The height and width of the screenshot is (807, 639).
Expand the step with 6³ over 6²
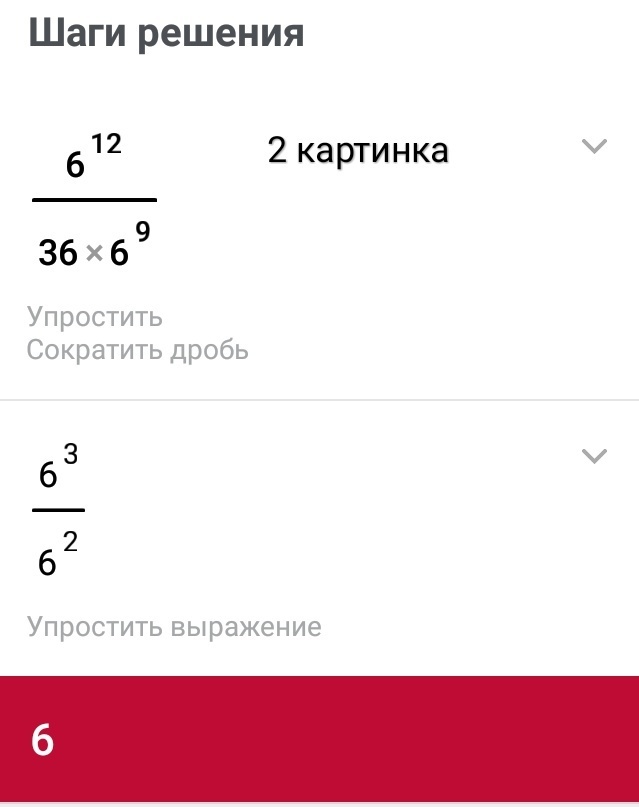594,457
